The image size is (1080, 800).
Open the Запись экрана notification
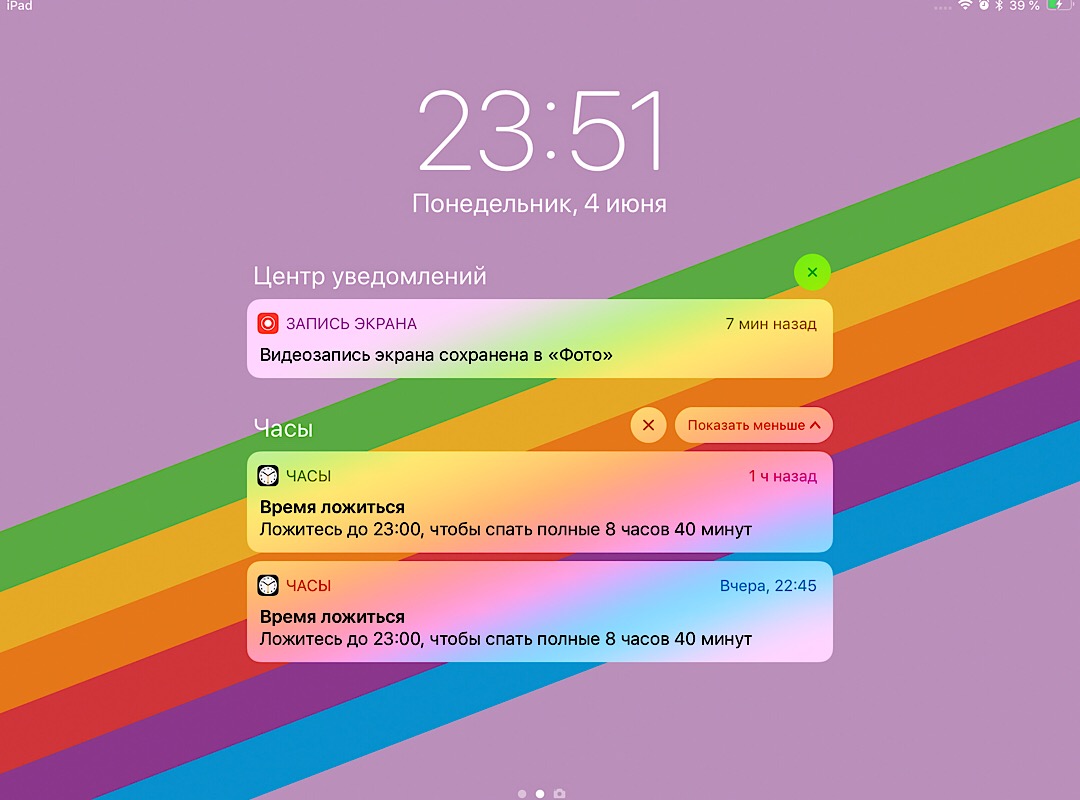(539, 339)
